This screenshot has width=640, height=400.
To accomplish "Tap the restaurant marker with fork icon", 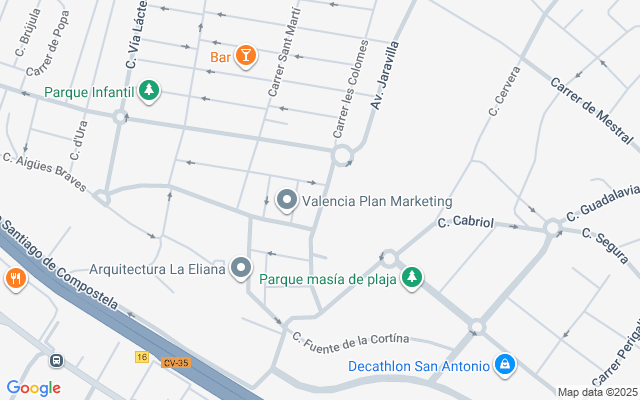I will coord(15,278).
